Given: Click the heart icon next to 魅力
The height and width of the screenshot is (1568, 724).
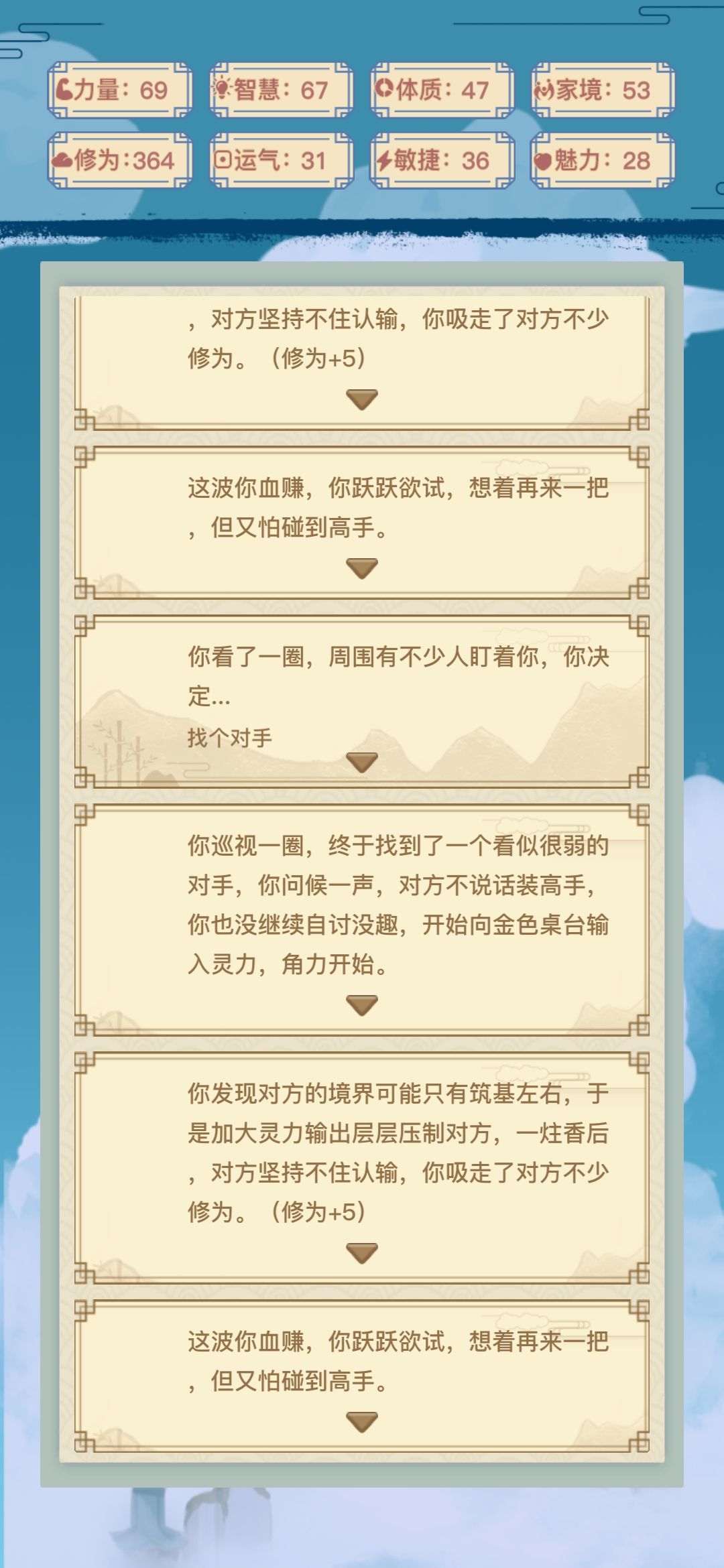Looking at the screenshot, I should pos(544,159).
